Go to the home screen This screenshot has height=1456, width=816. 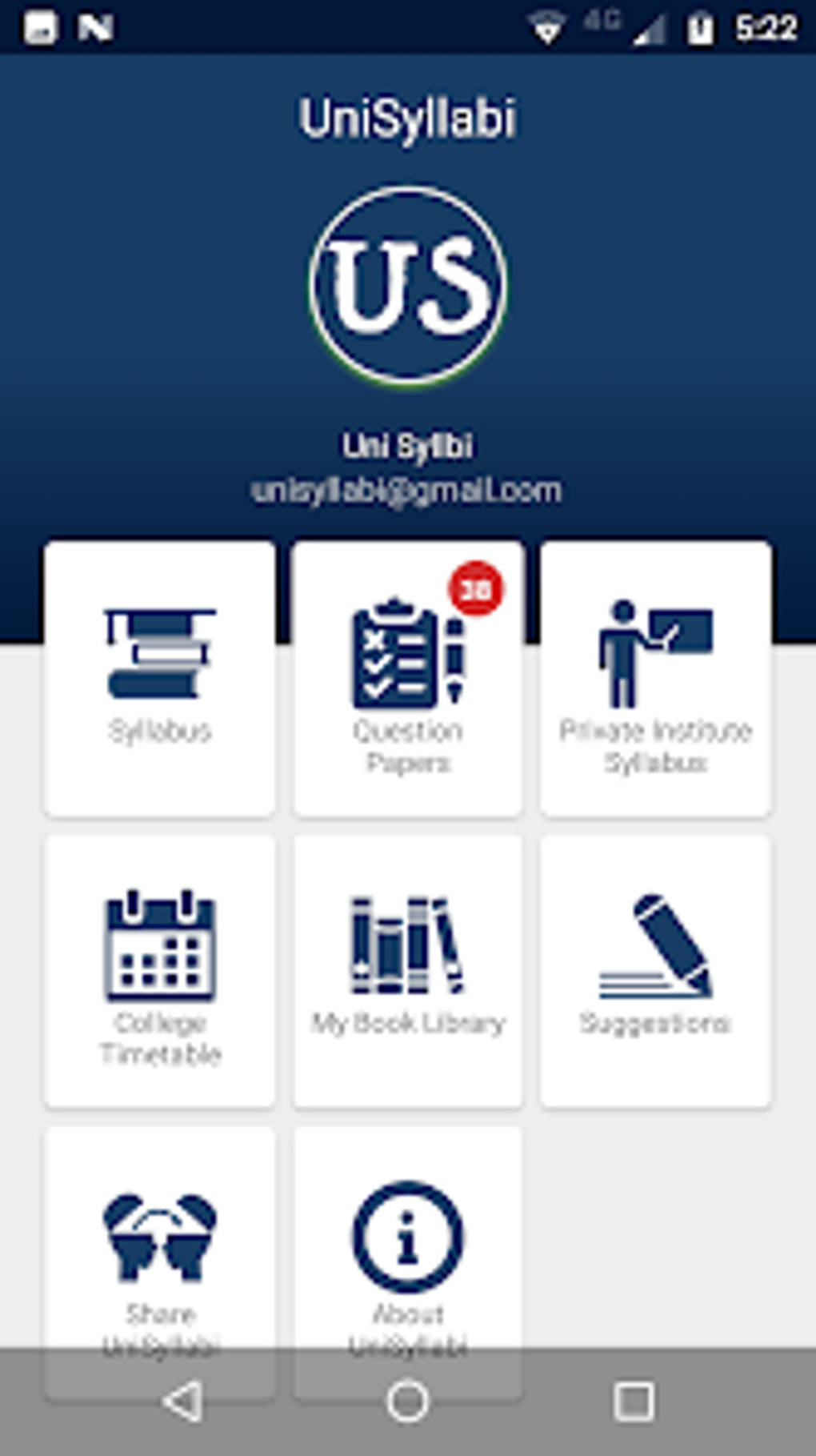408,1402
